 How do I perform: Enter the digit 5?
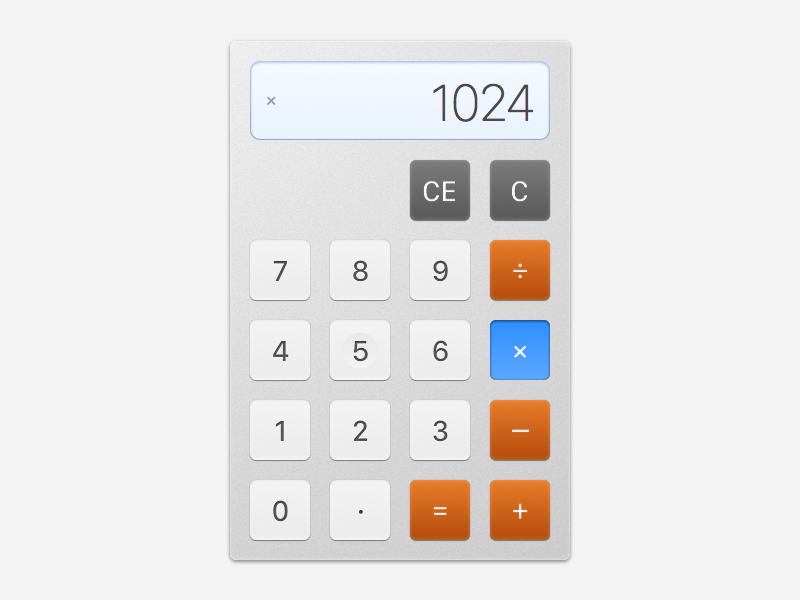pyautogui.click(x=360, y=350)
